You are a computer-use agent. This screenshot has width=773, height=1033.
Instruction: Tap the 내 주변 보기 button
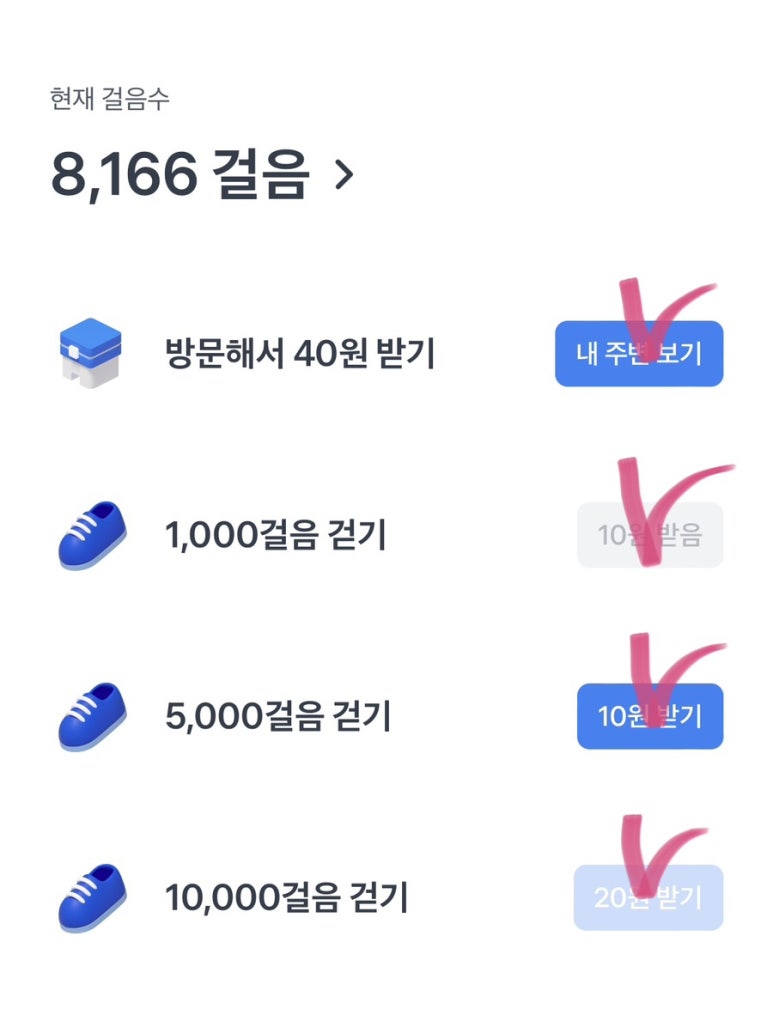coord(638,354)
